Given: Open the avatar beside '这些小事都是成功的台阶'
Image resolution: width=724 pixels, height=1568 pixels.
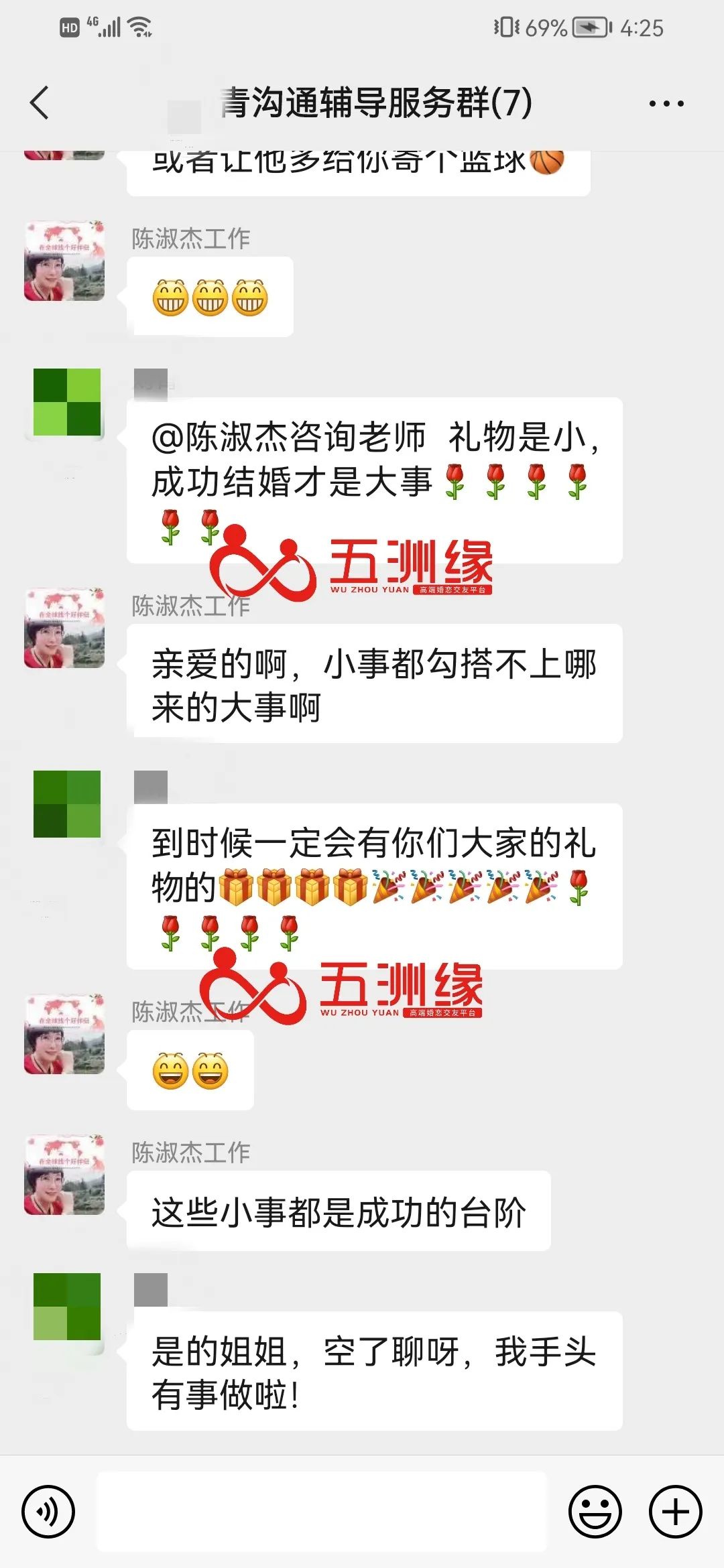Looking at the screenshot, I should pyautogui.click(x=64, y=1175).
